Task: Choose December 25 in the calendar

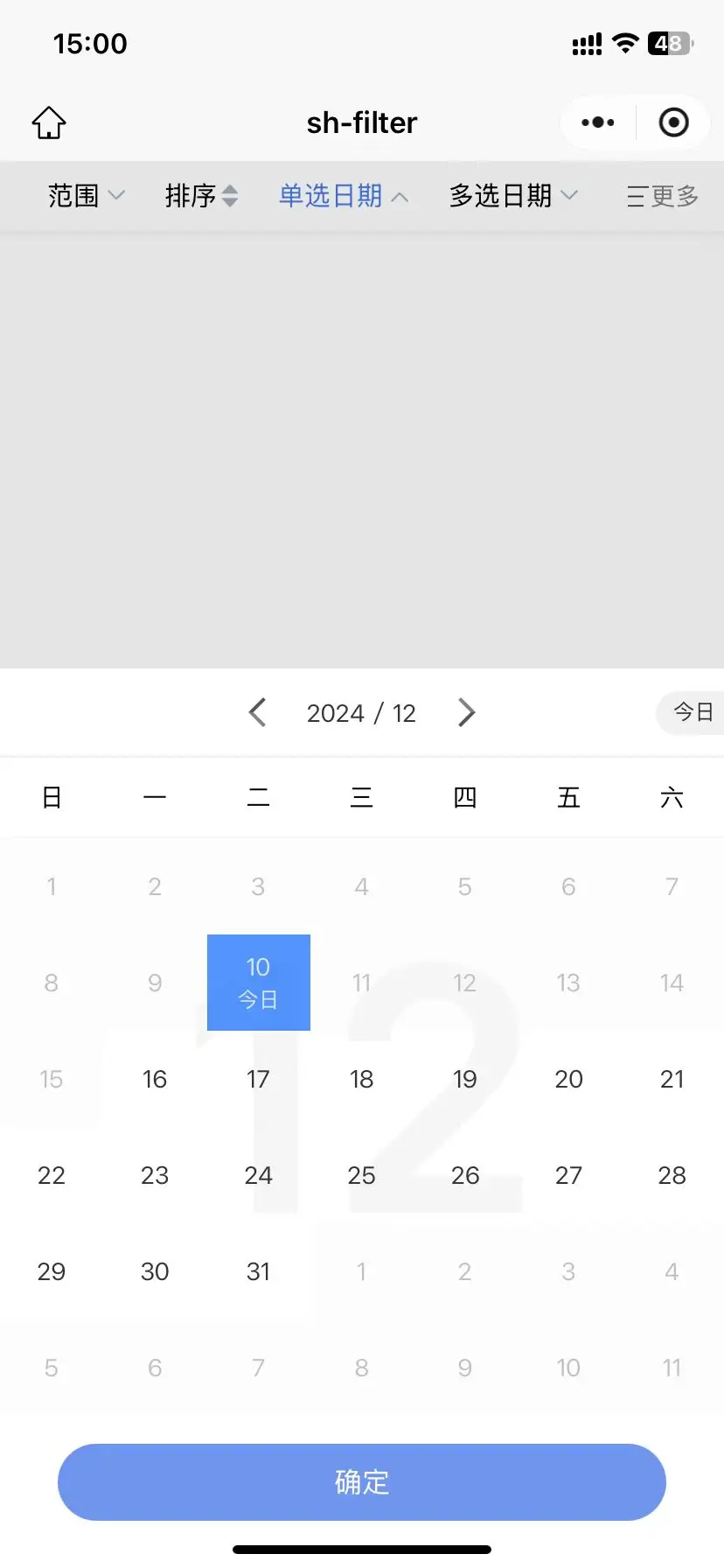Action: pyautogui.click(x=361, y=1175)
